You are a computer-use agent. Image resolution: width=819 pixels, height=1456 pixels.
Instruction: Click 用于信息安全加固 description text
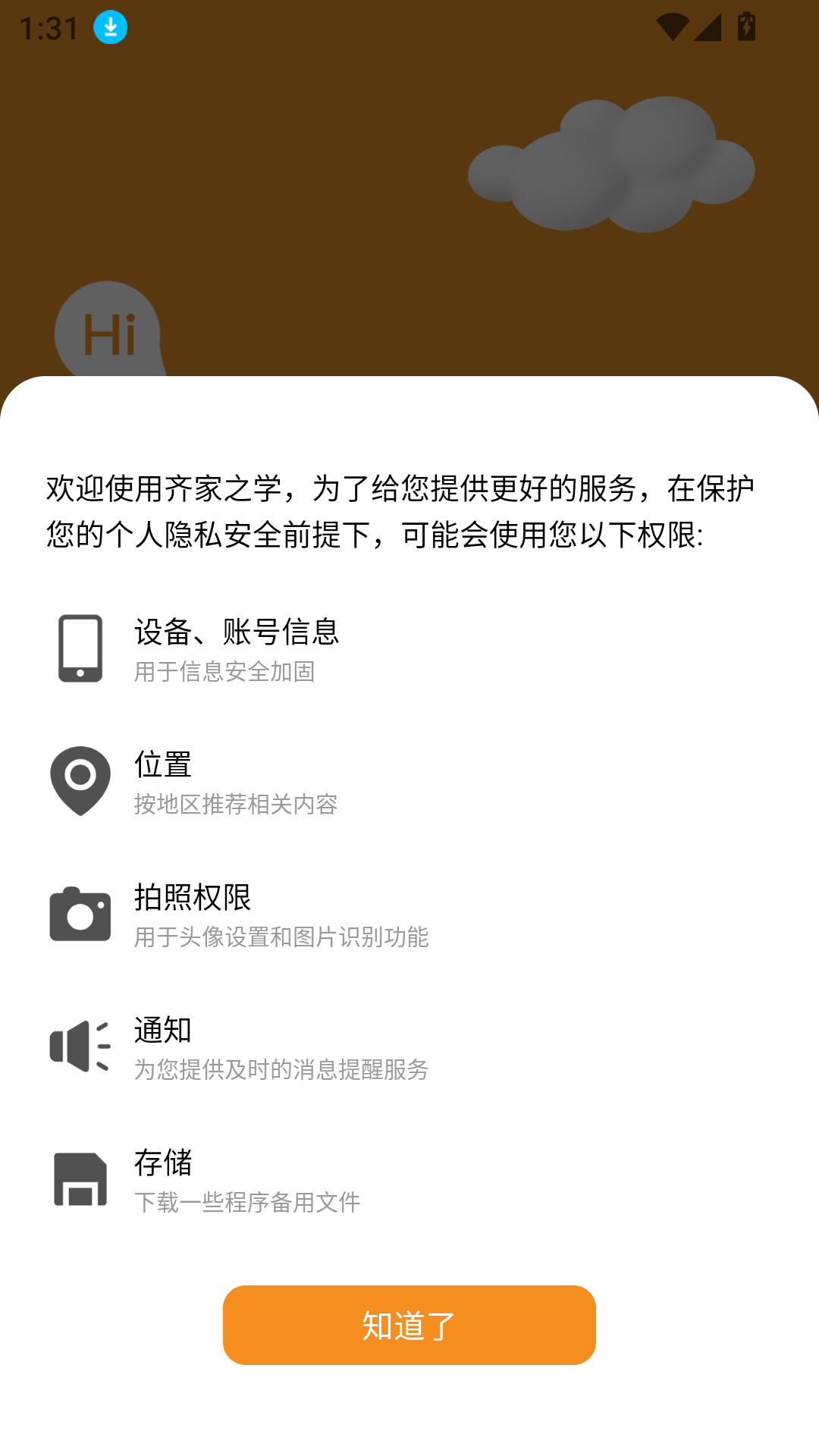click(224, 671)
